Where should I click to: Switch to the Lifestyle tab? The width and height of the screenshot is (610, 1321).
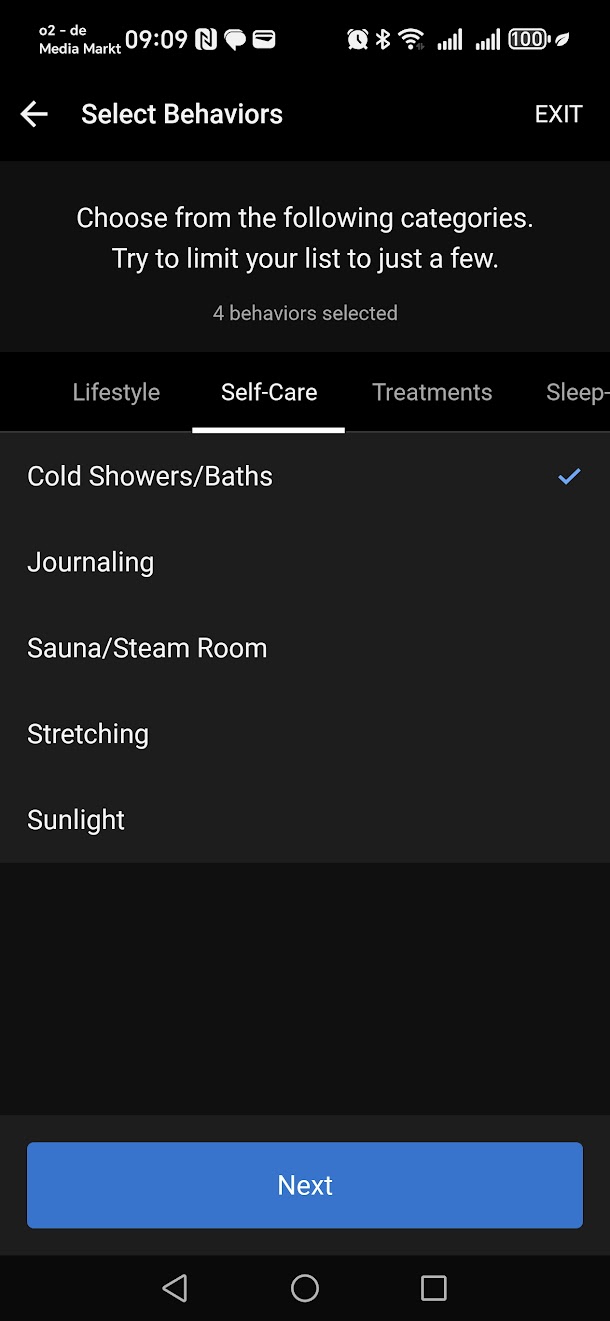pyautogui.click(x=116, y=392)
